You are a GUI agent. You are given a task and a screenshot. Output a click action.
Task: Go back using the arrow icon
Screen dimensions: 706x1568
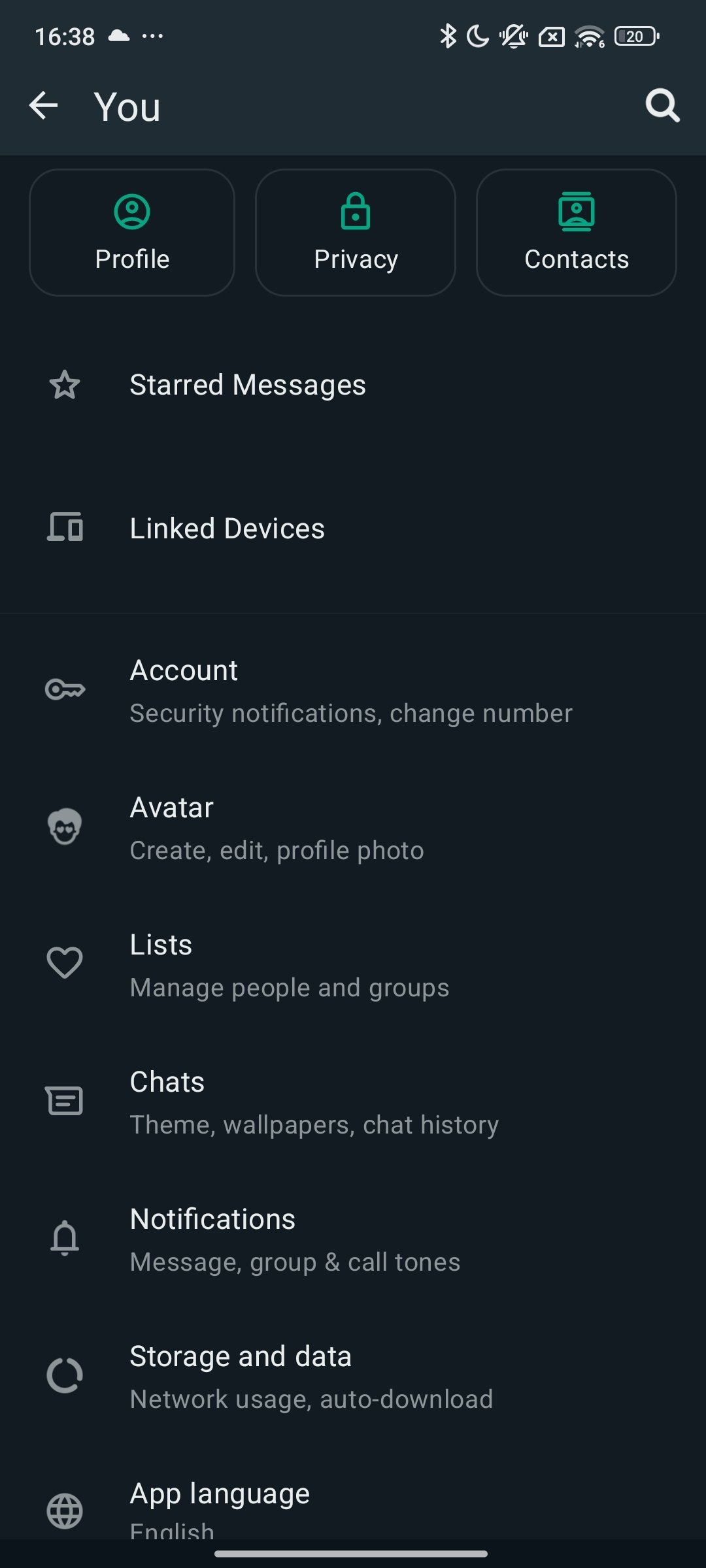coord(44,106)
